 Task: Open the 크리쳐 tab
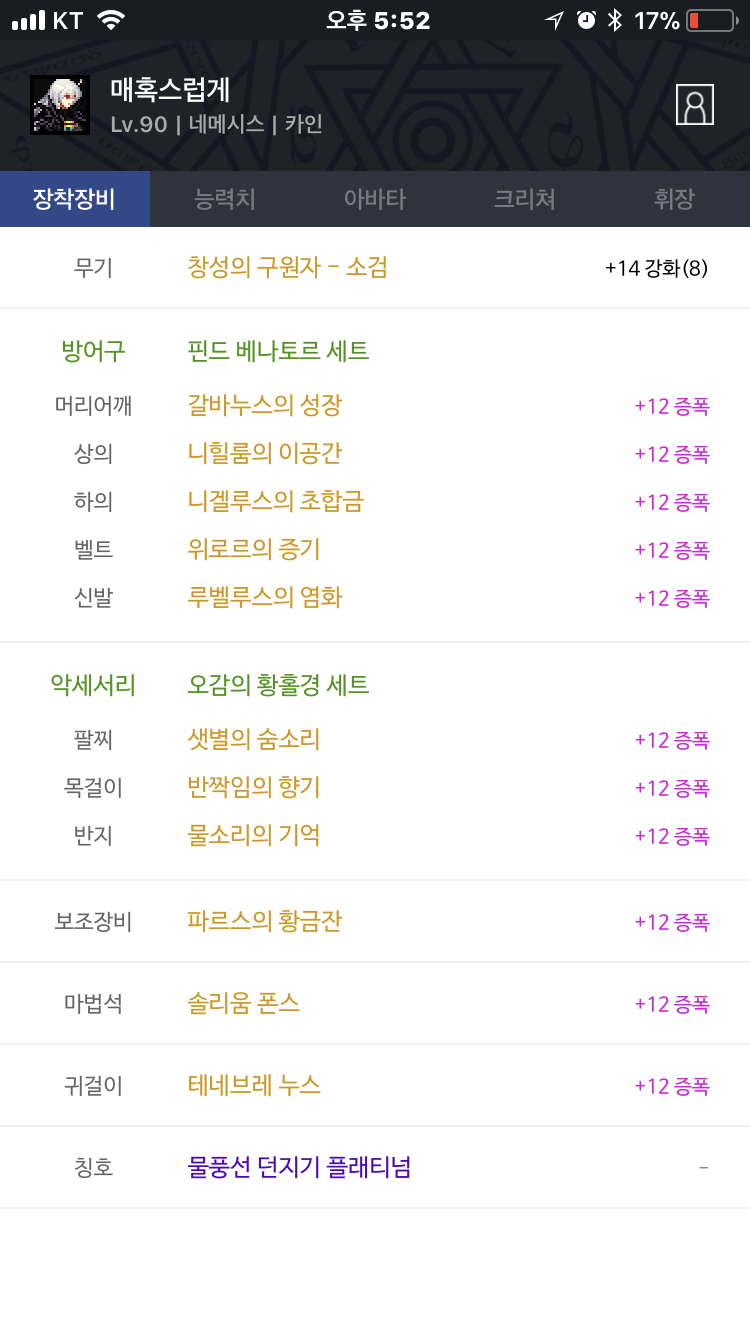(x=525, y=199)
